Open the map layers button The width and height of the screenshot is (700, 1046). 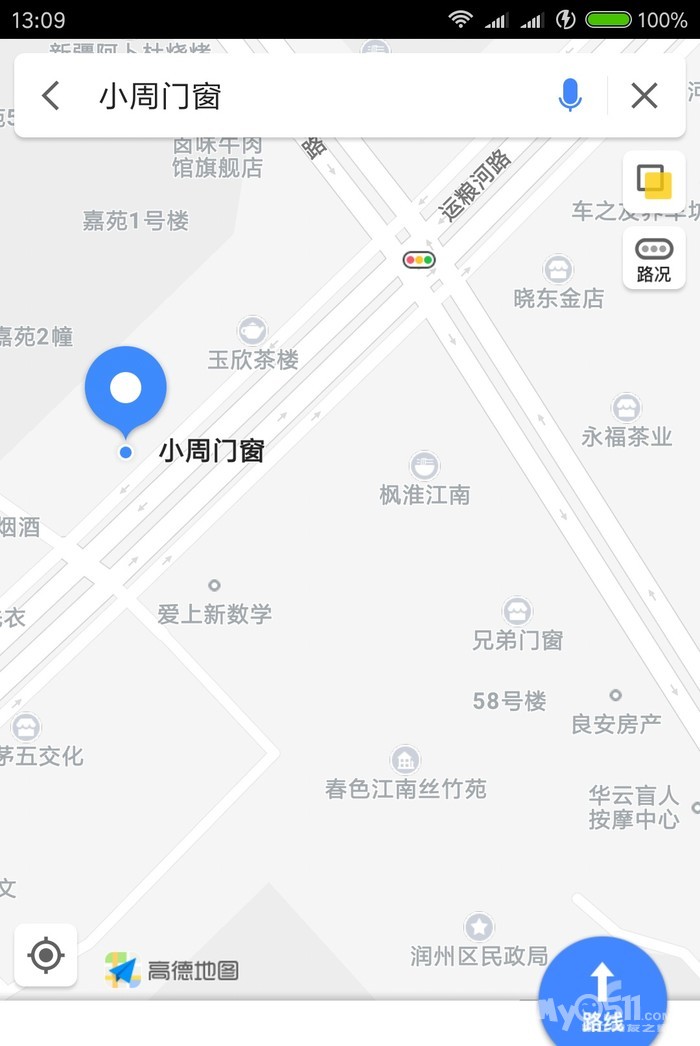(654, 182)
